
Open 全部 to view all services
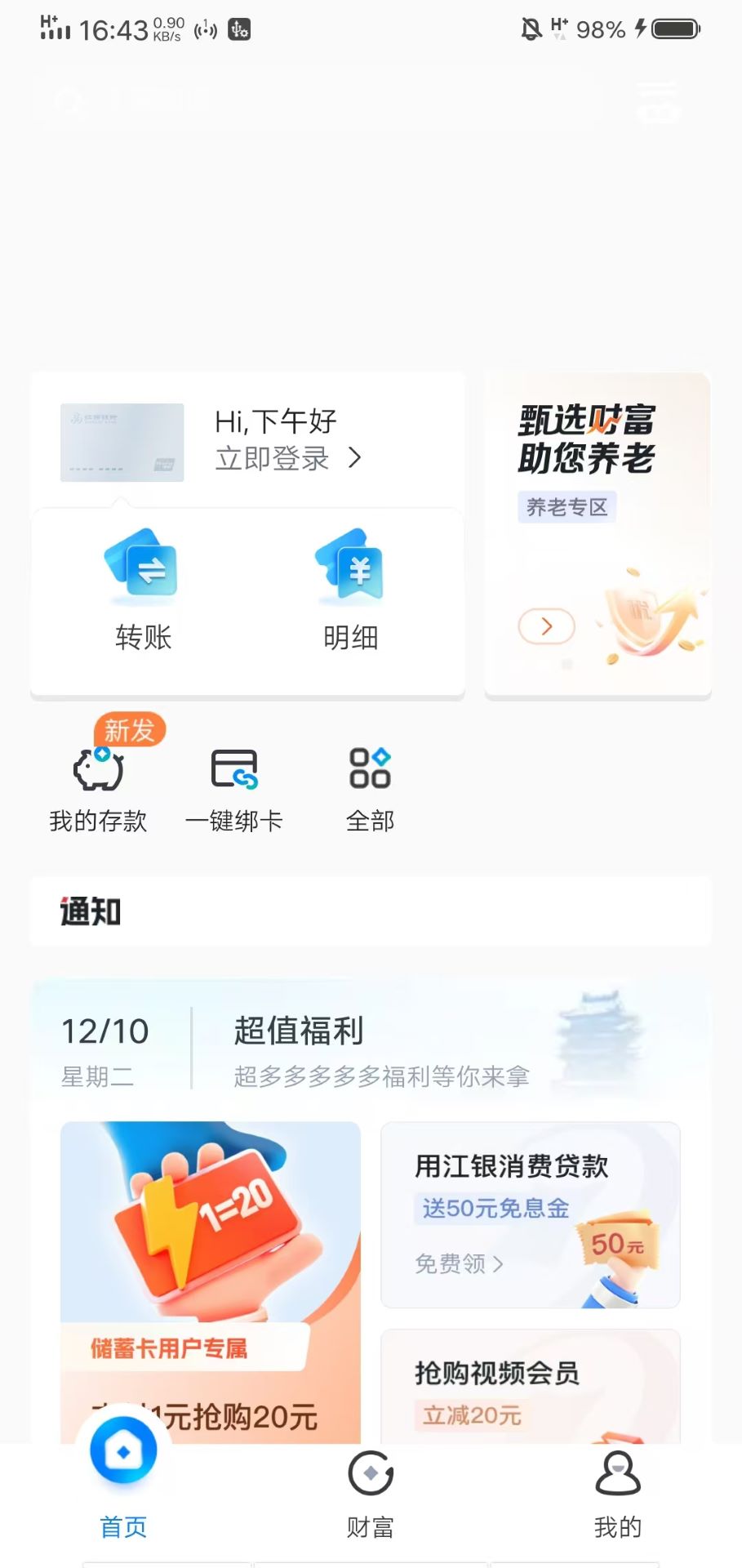coord(370,768)
